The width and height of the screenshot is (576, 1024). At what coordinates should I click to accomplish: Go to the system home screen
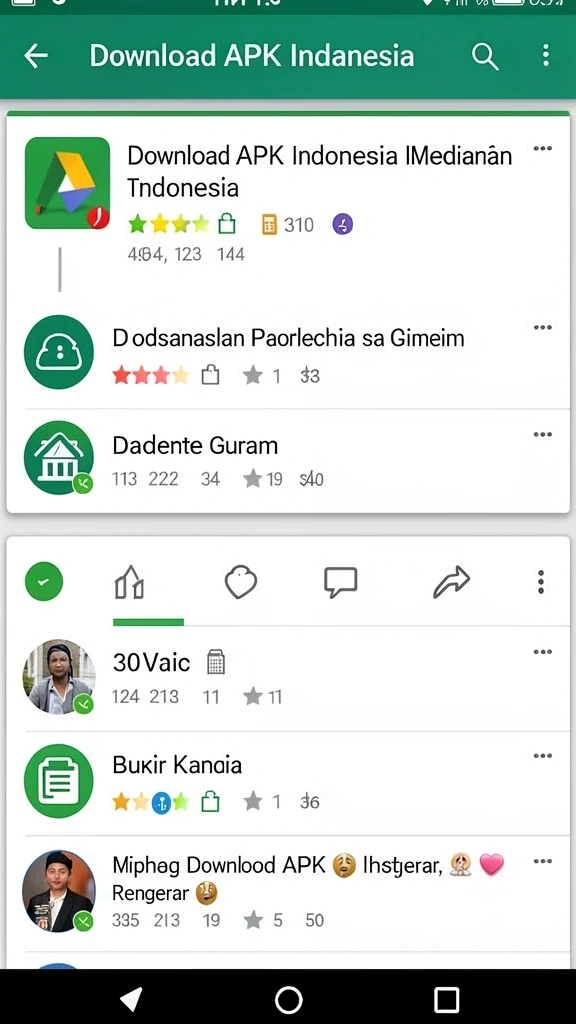(x=289, y=999)
